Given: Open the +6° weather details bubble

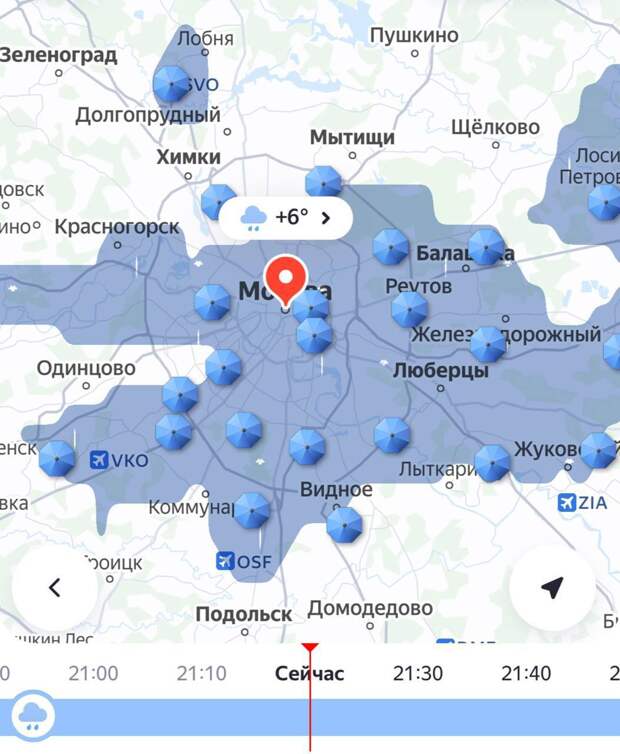Looking at the screenshot, I should (285, 217).
